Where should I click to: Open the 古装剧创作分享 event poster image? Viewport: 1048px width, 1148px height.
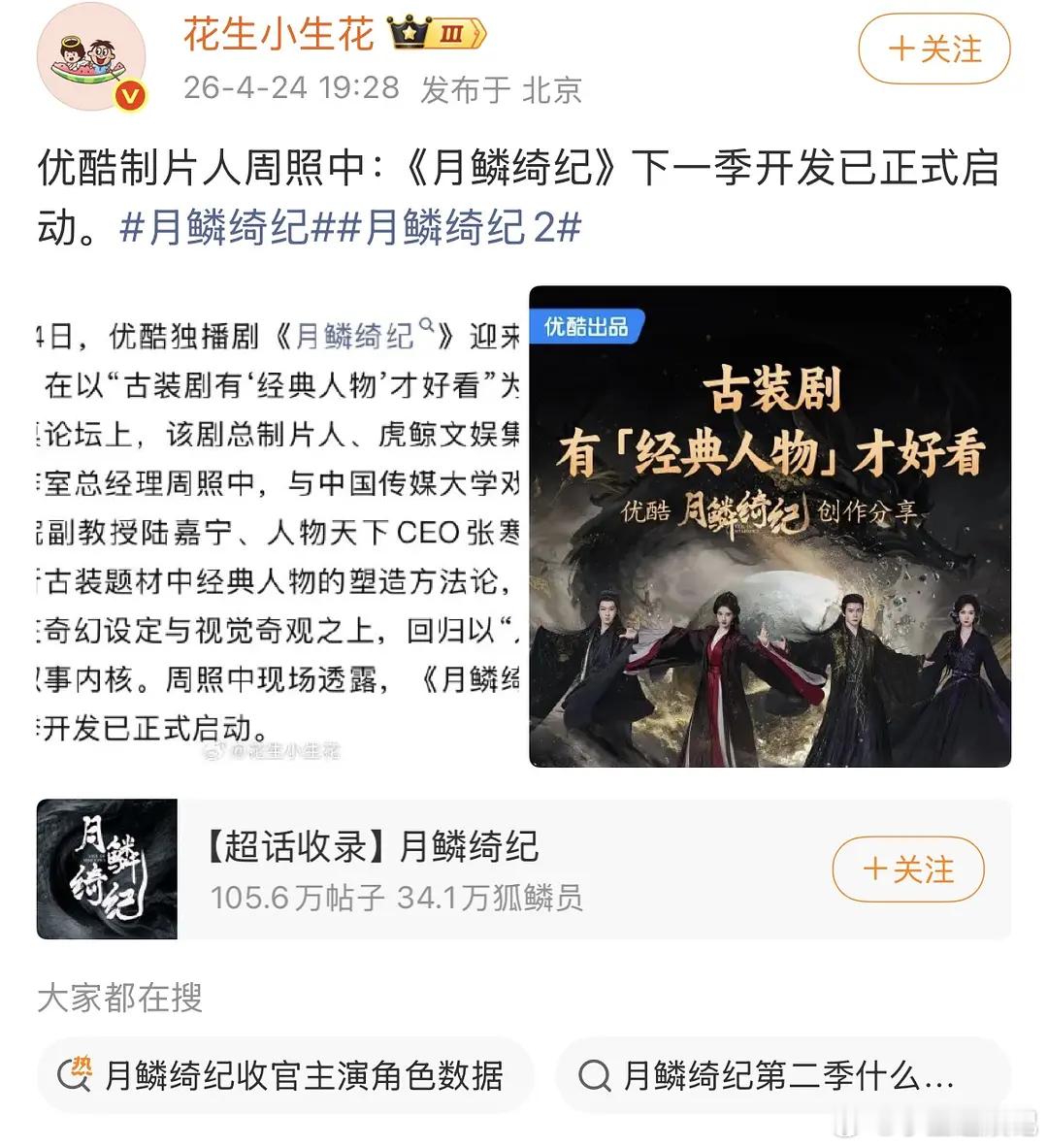point(770,526)
